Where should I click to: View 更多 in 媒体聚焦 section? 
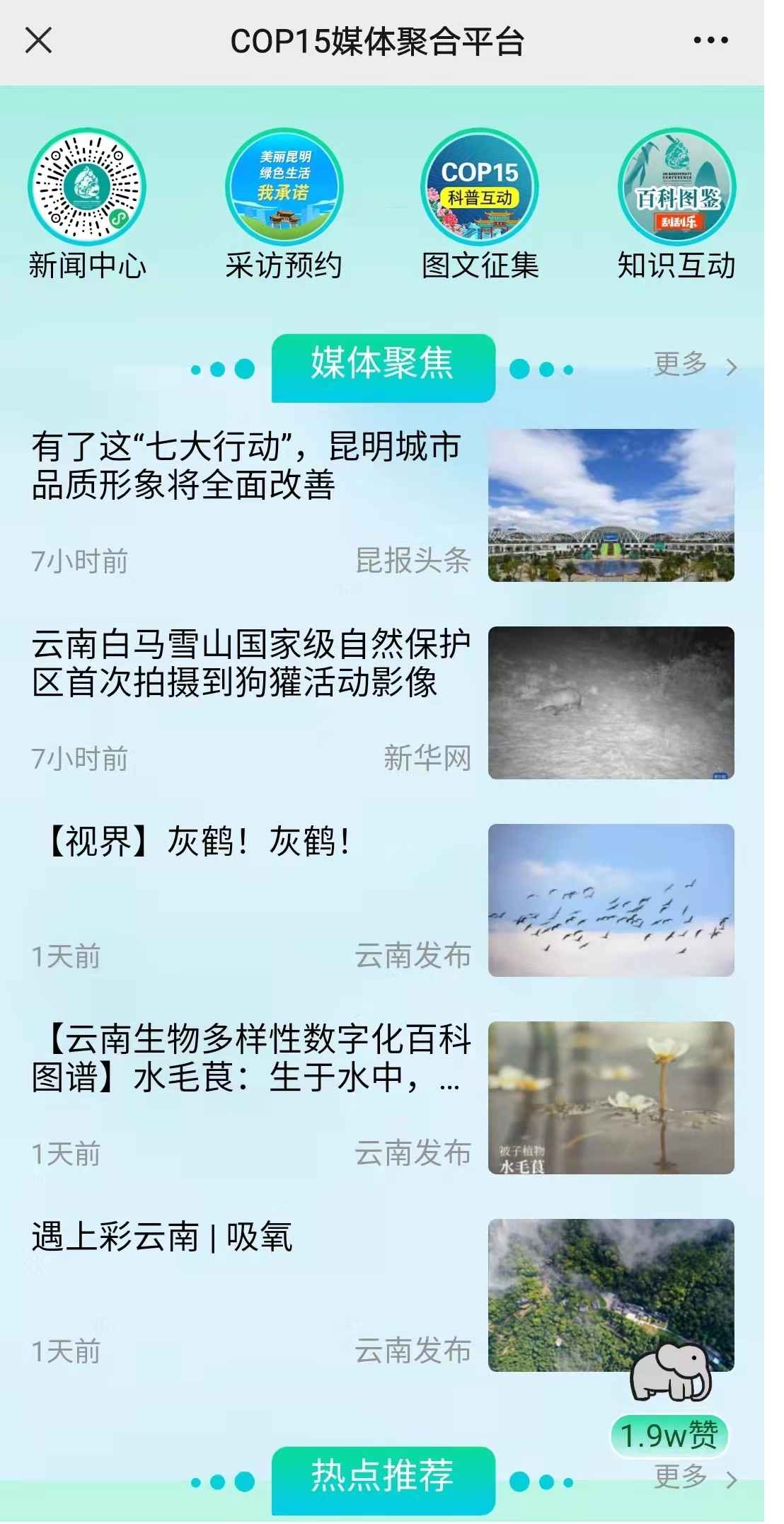pos(695,365)
